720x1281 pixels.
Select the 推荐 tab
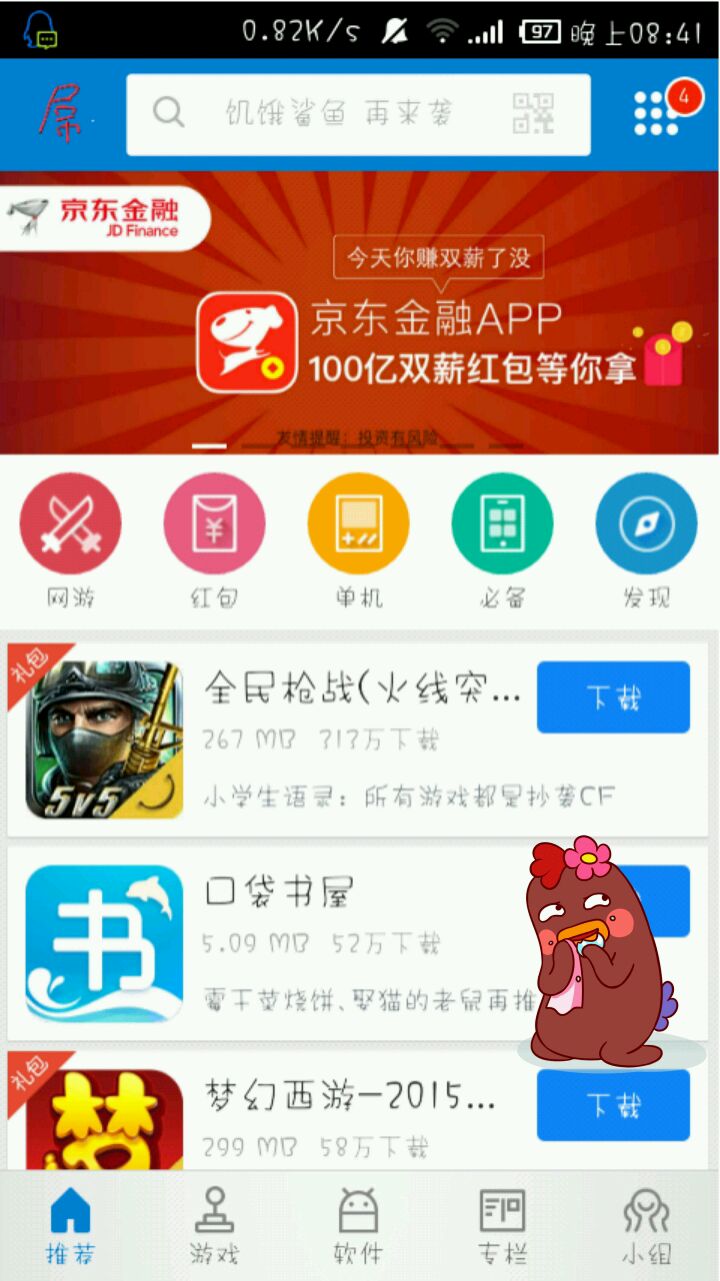(70, 1226)
